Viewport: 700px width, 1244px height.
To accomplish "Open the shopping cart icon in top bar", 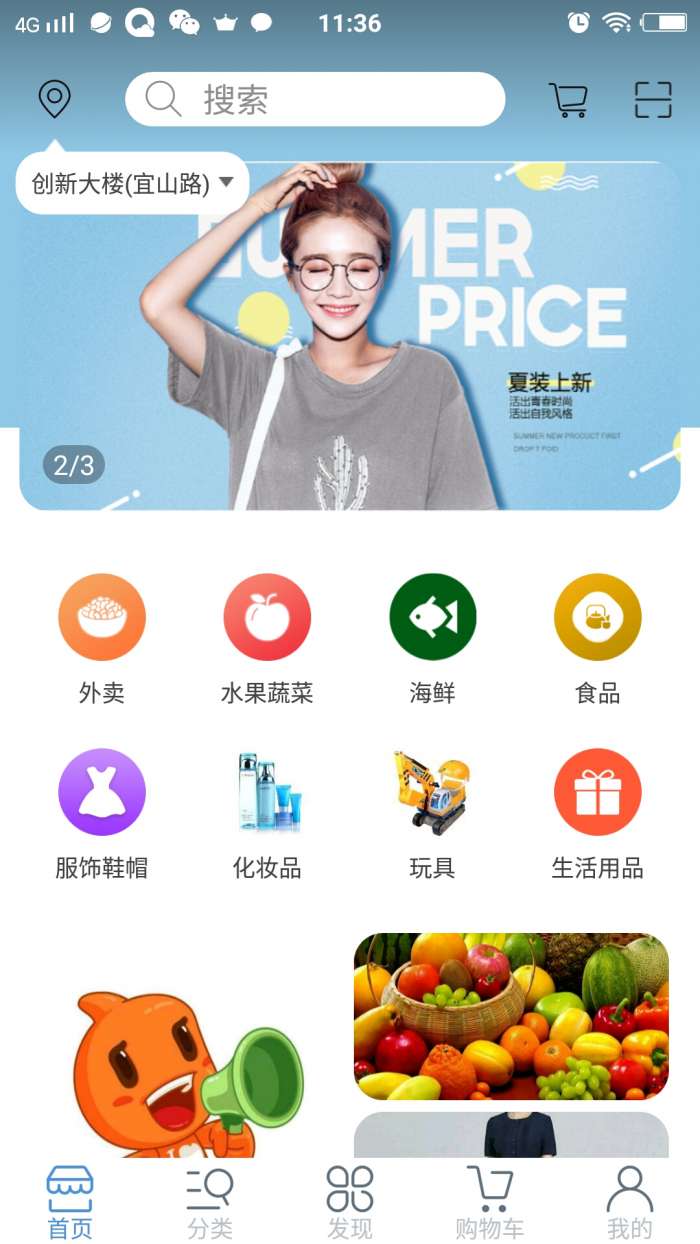I will click(568, 99).
